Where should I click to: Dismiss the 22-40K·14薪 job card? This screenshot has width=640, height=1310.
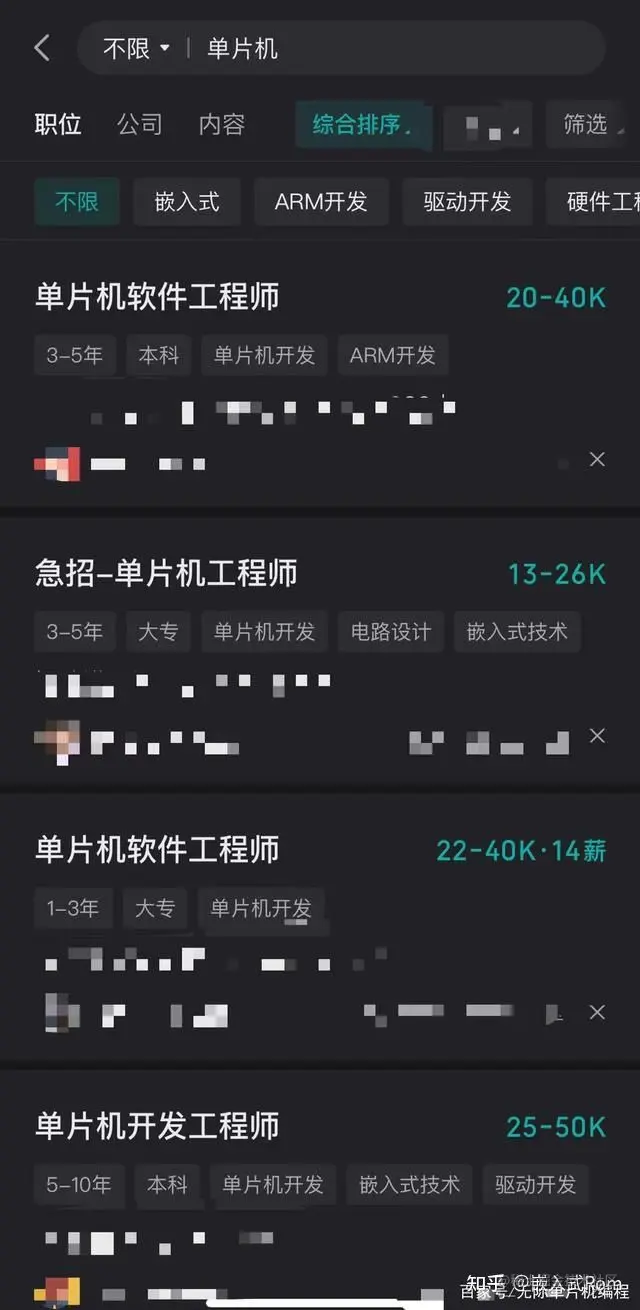pyautogui.click(x=597, y=1012)
